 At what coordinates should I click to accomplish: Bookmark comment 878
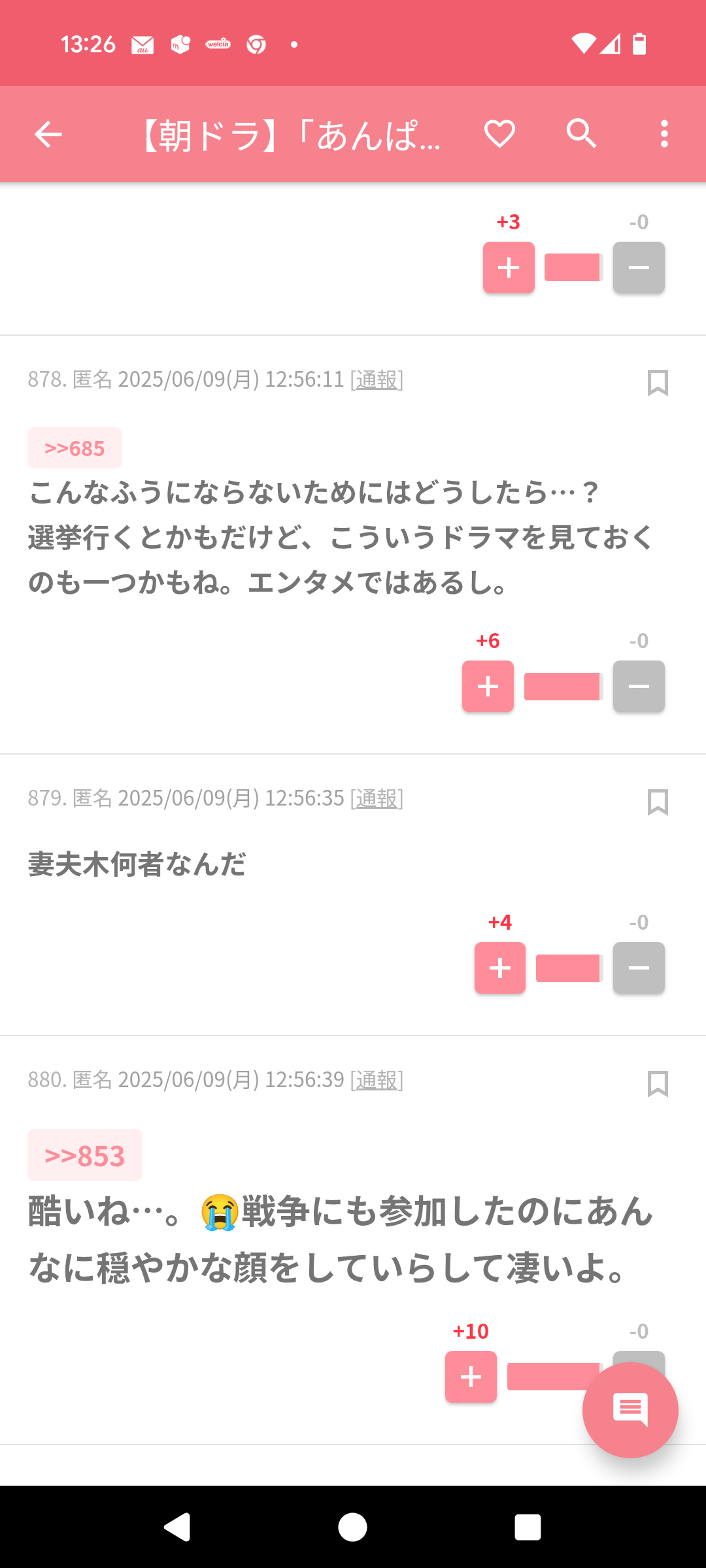pos(658,383)
